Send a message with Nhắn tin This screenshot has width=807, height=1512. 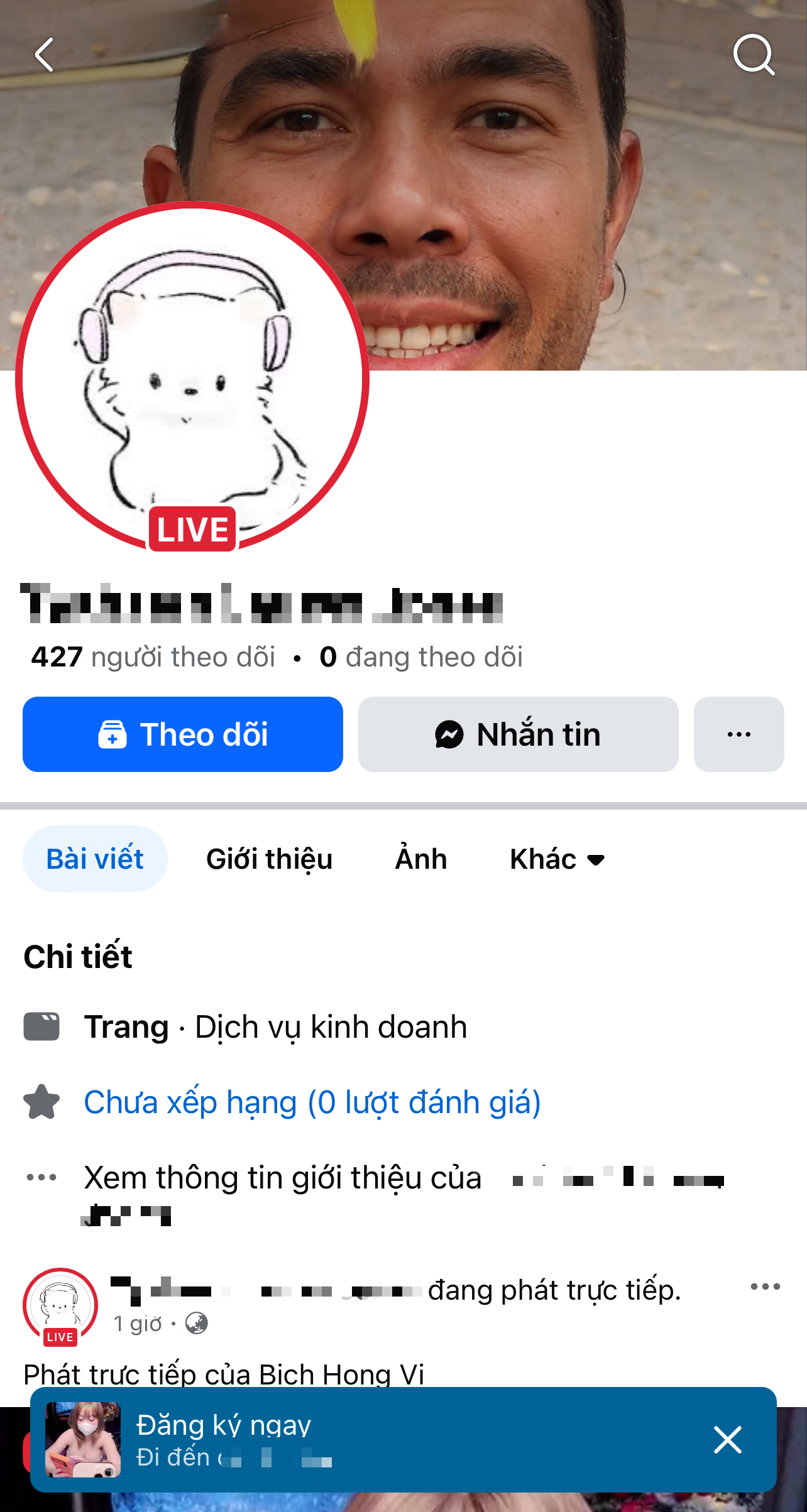point(518,734)
